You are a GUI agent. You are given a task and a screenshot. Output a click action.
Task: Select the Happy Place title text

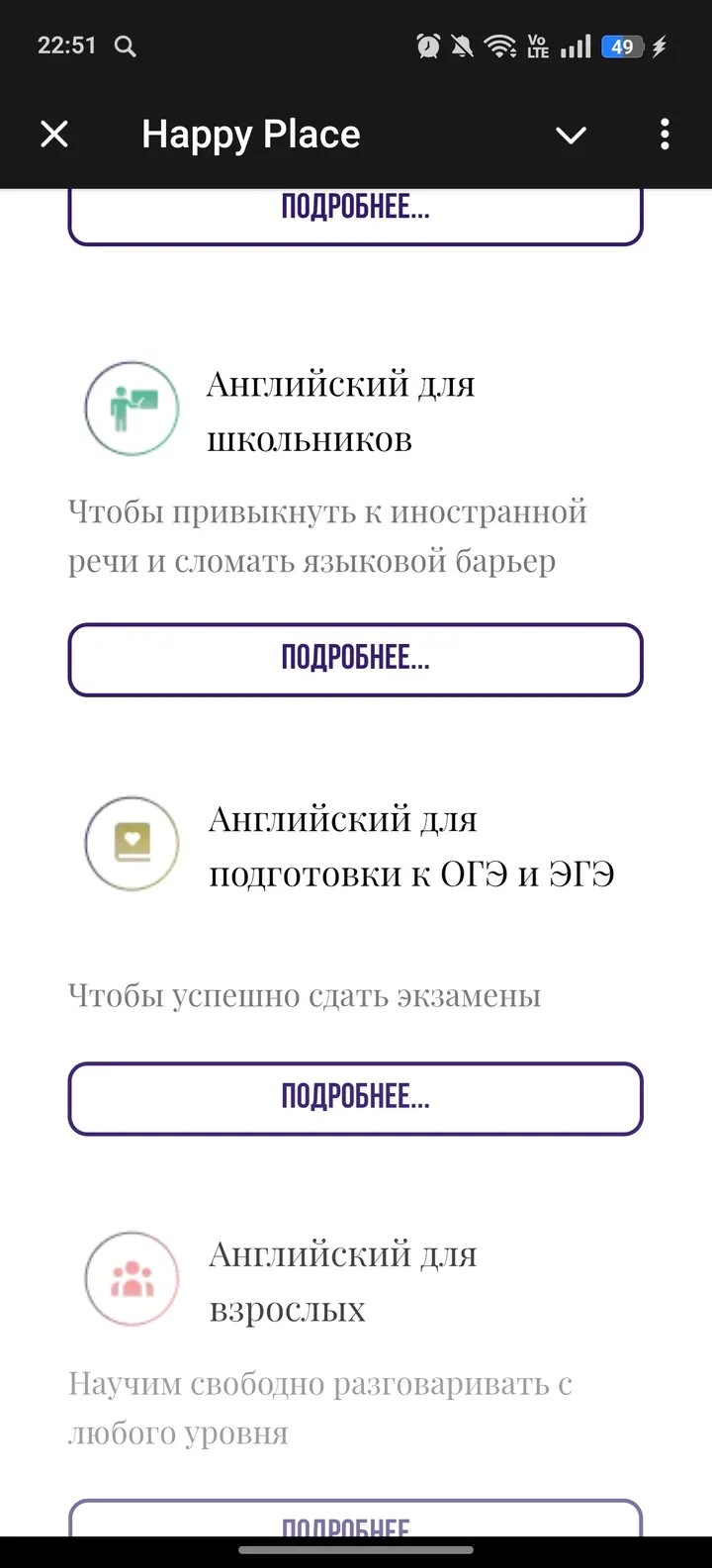(251, 135)
